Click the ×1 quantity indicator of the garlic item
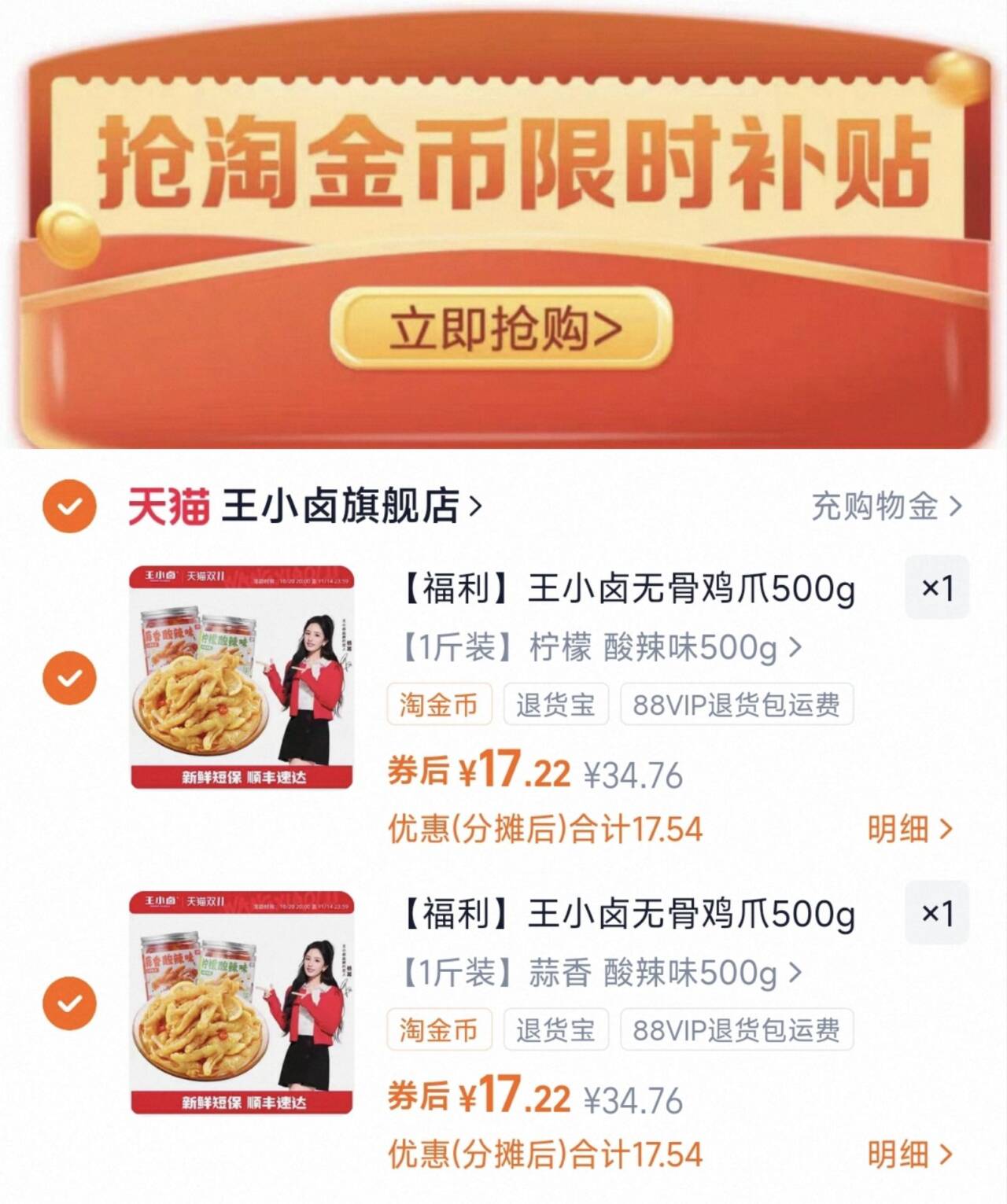This screenshot has height=1204, width=1007. [x=939, y=915]
